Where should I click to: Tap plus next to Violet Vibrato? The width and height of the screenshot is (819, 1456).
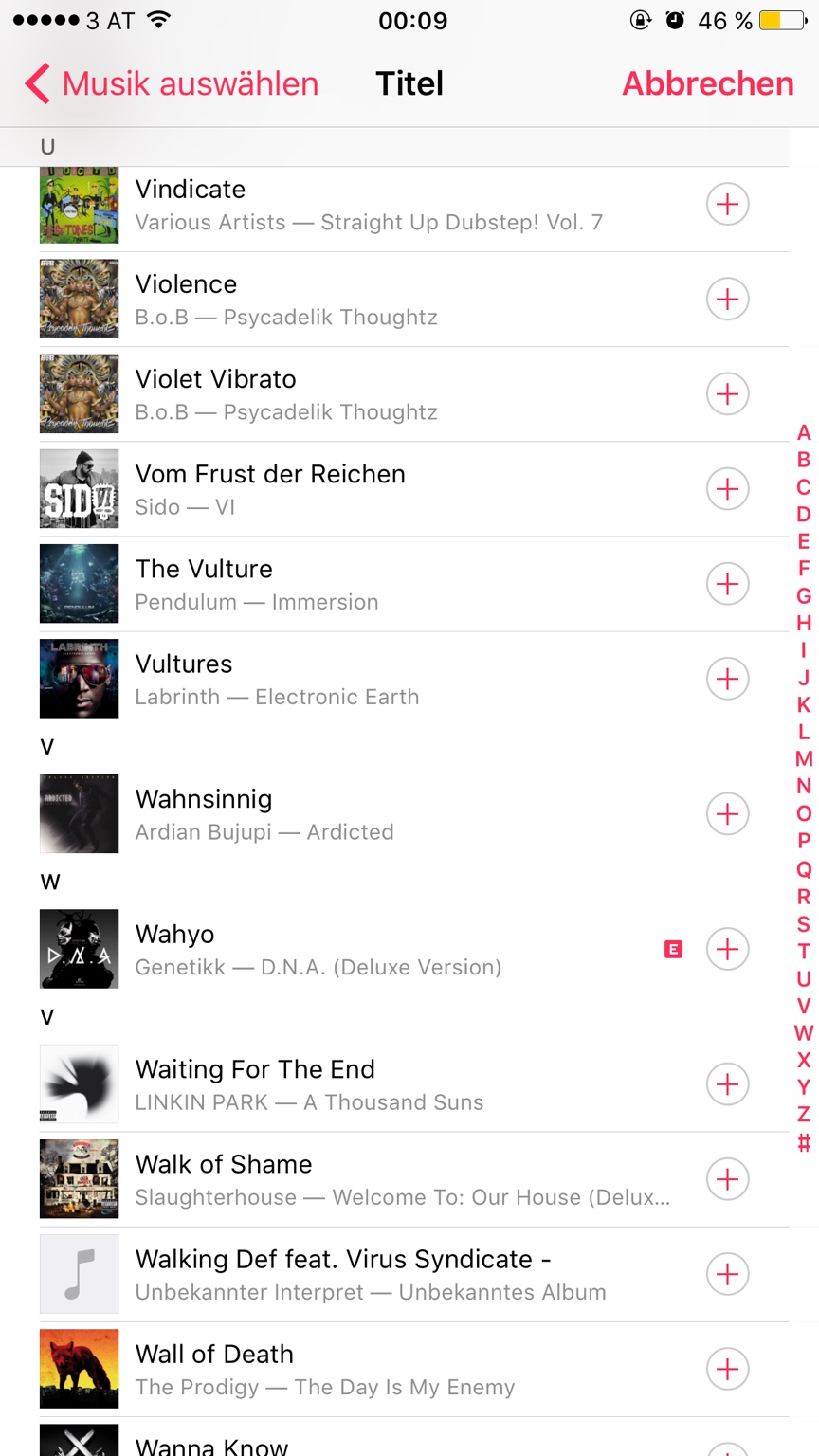pyautogui.click(x=727, y=393)
